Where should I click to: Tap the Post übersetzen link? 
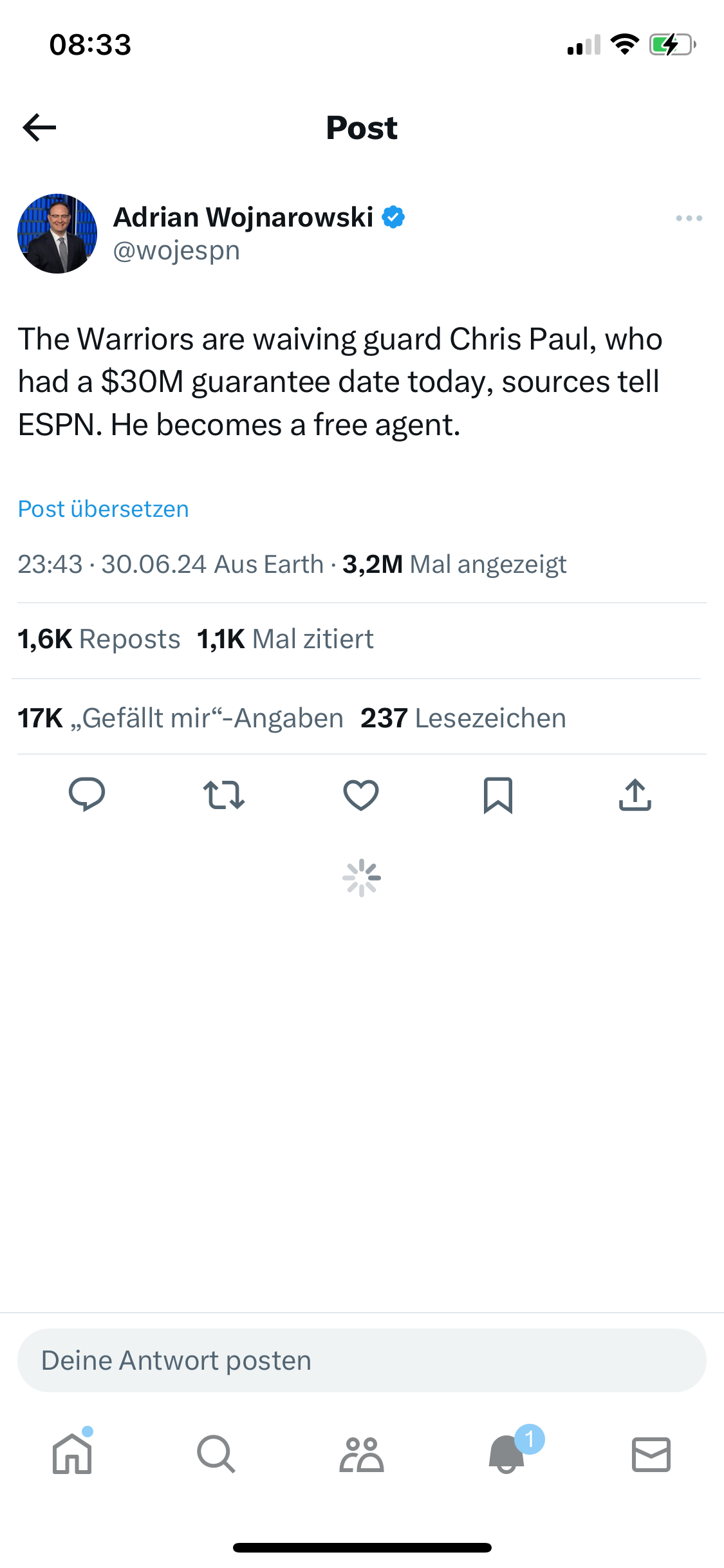coord(103,509)
